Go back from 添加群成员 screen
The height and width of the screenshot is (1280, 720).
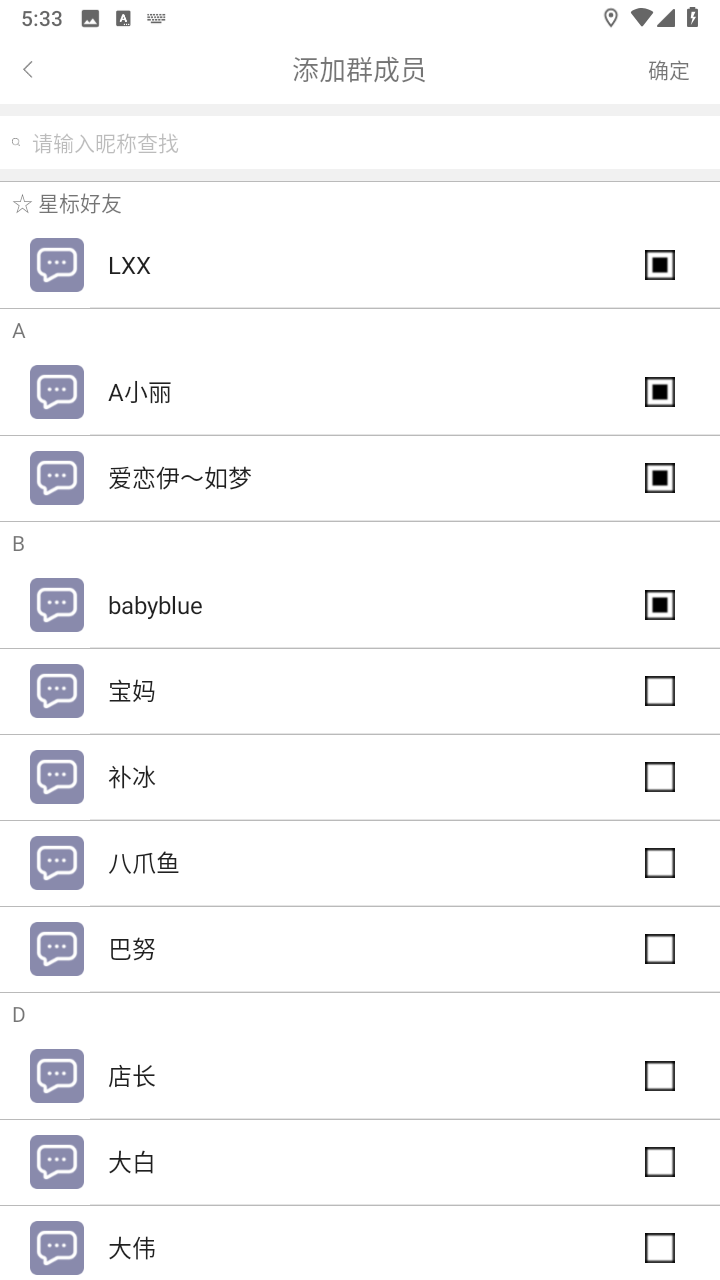coord(28,69)
